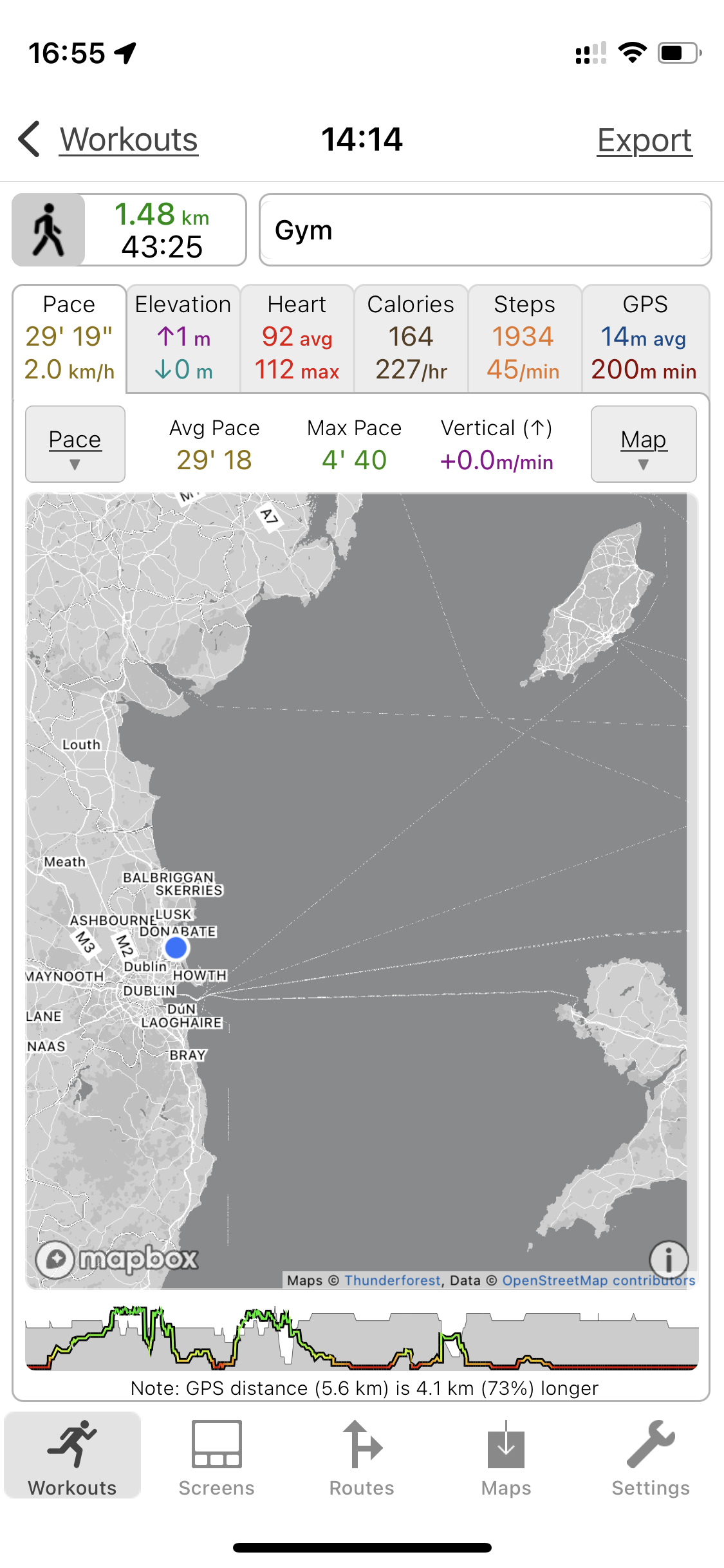This screenshot has width=724, height=1568.
Task: Open the map info button
Action: pos(669,1259)
